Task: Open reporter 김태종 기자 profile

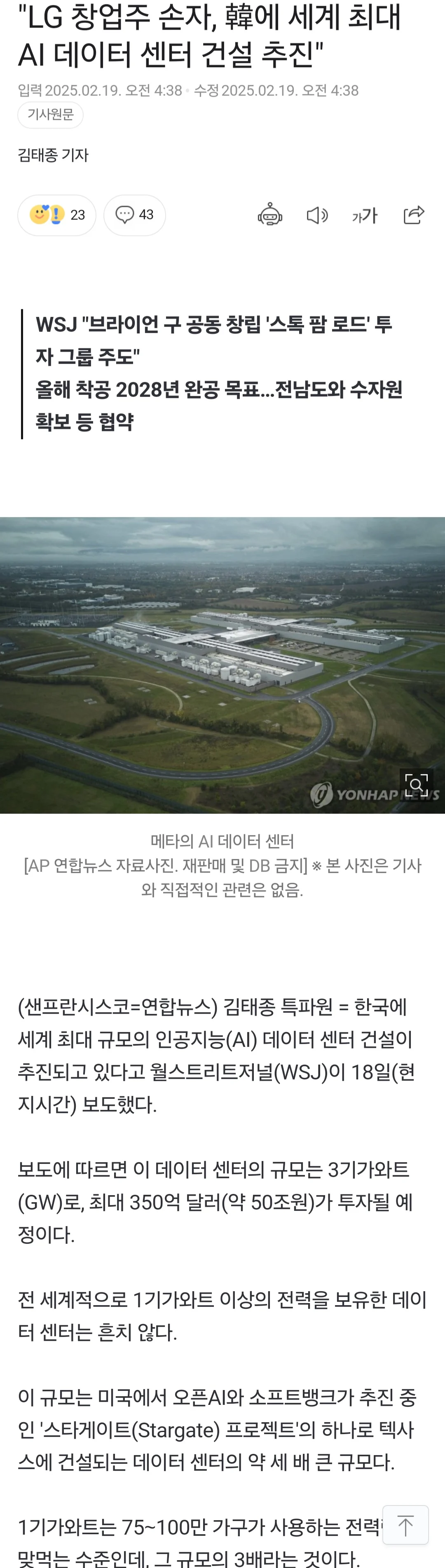Action: click(x=53, y=156)
